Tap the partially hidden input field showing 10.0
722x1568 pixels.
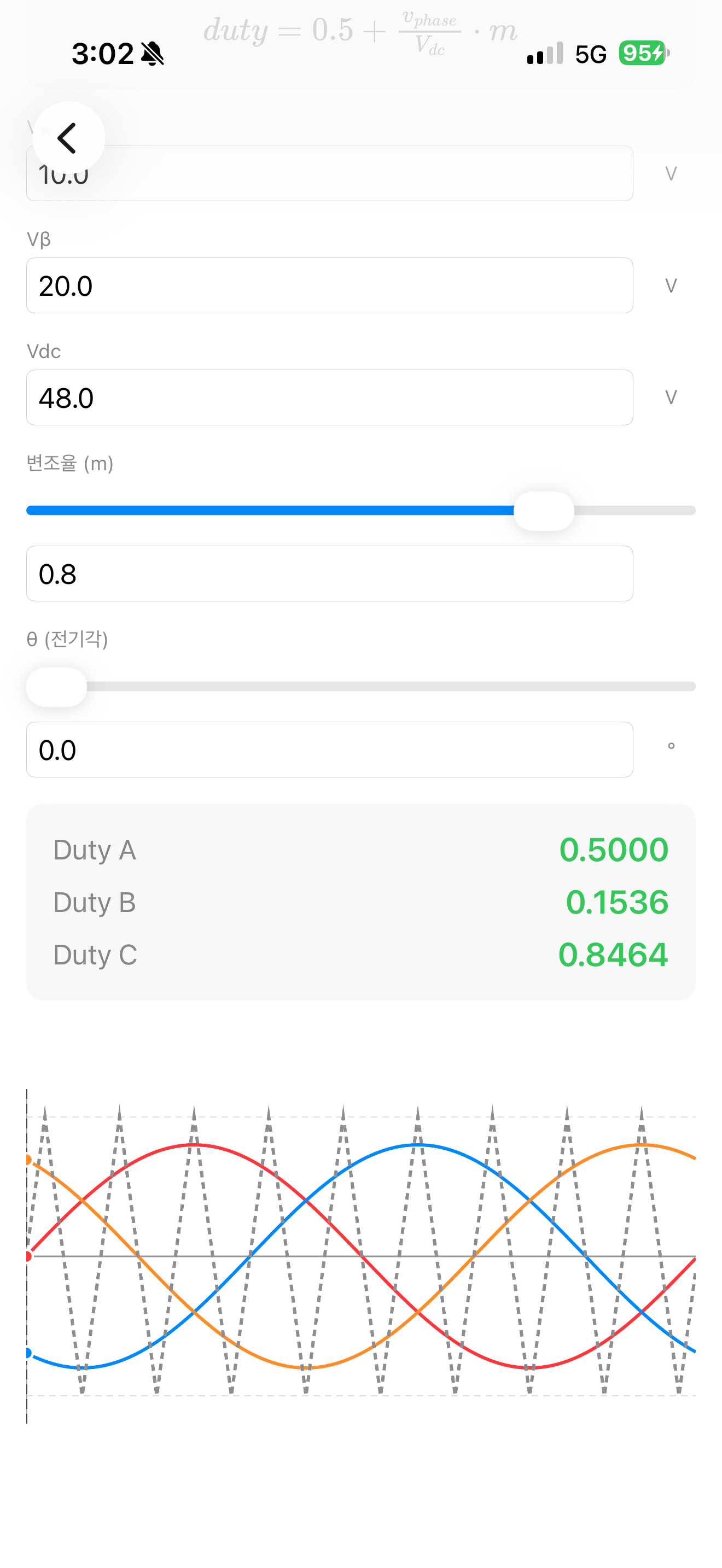click(x=329, y=173)
